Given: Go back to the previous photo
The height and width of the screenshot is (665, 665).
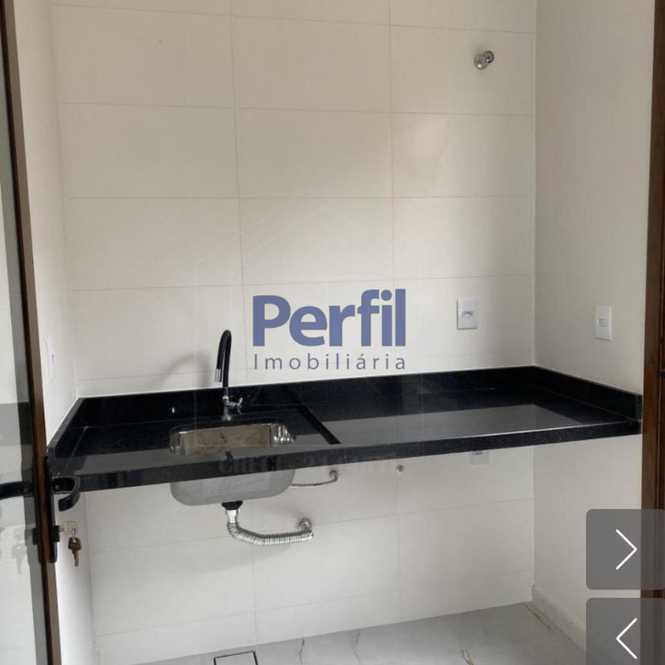Looking at the screenshot, I should coord(626,635).
